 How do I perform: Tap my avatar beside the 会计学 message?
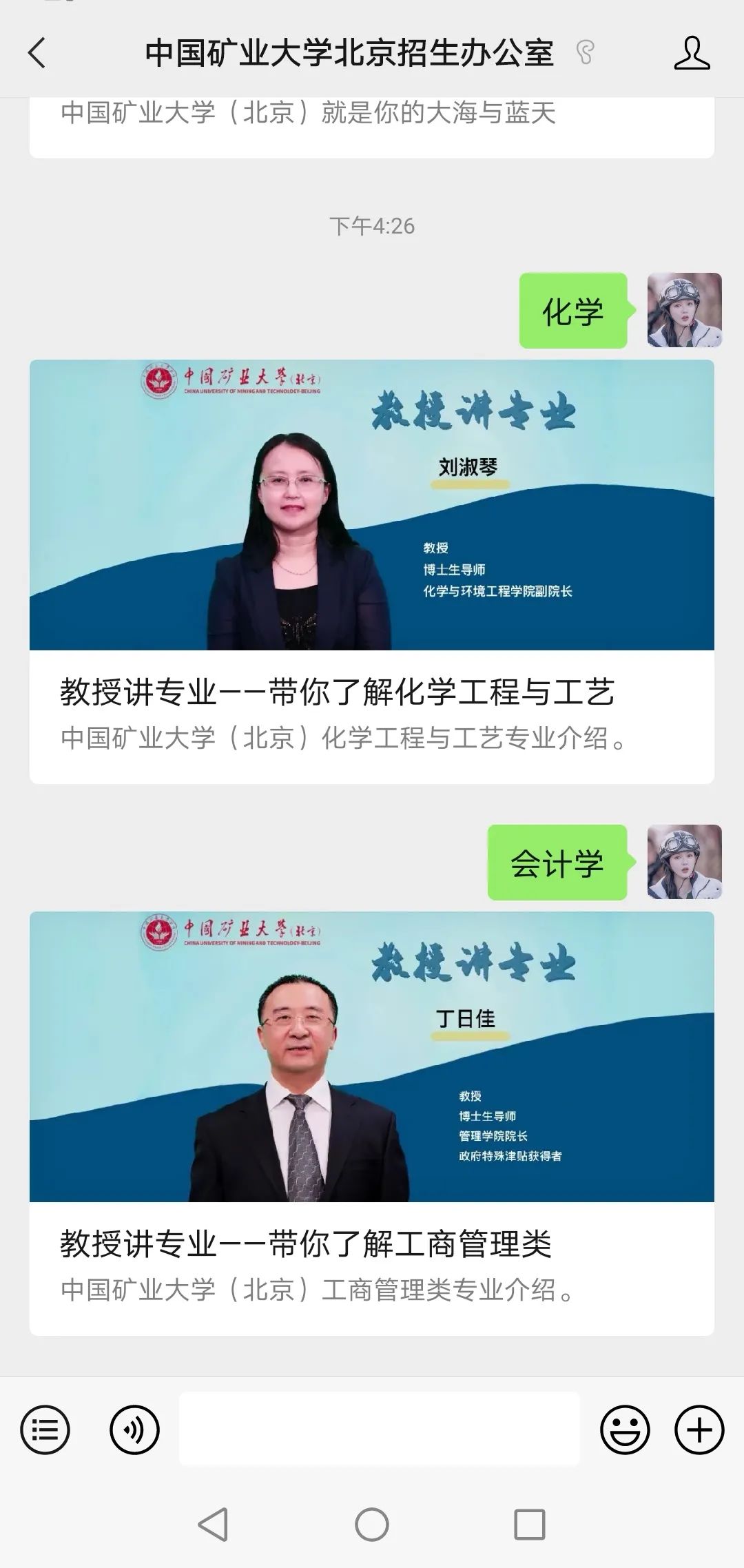coord(684,862)
